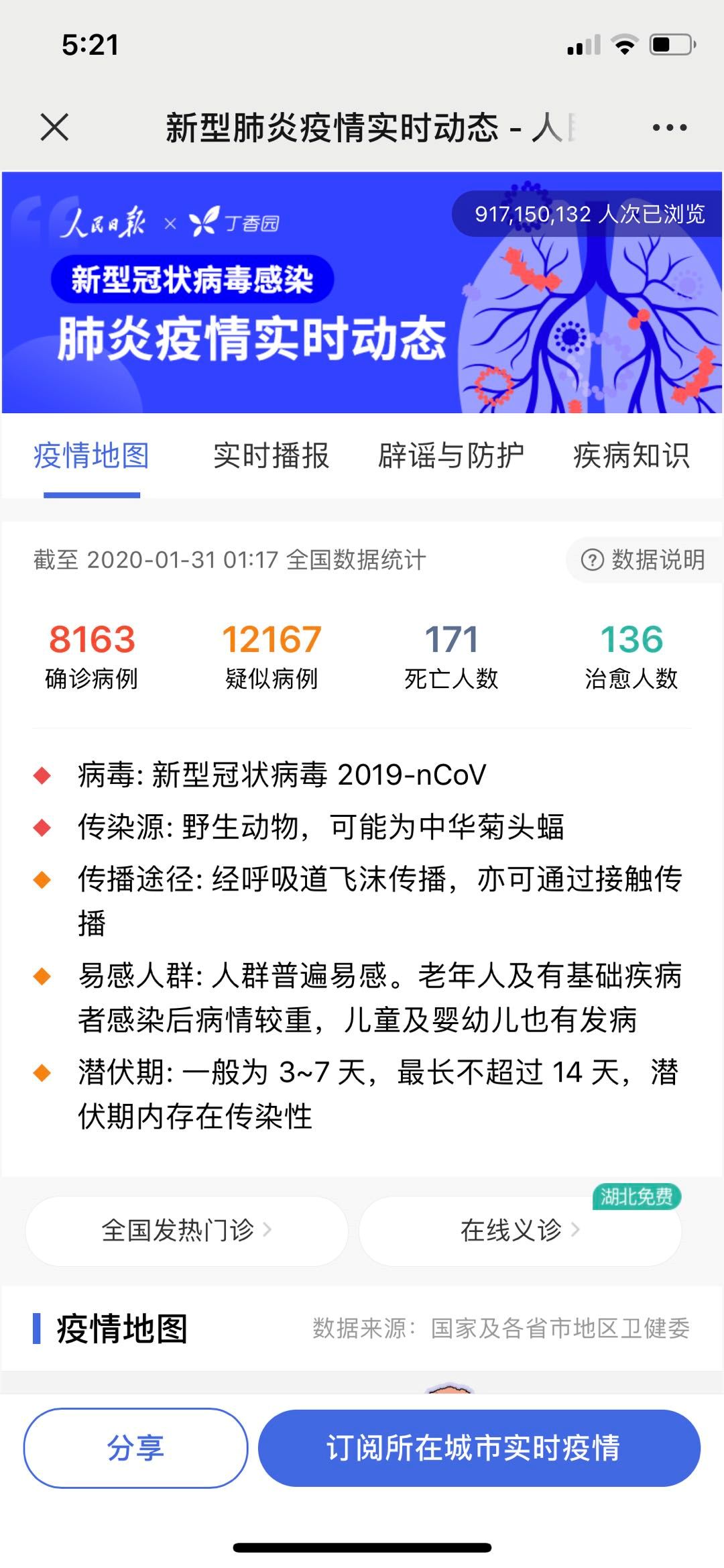Image resolution: width=724 pixels, height=1568 pixels.
Task: Switch to the 实时播报 tab
Action: tap(271, 456)
